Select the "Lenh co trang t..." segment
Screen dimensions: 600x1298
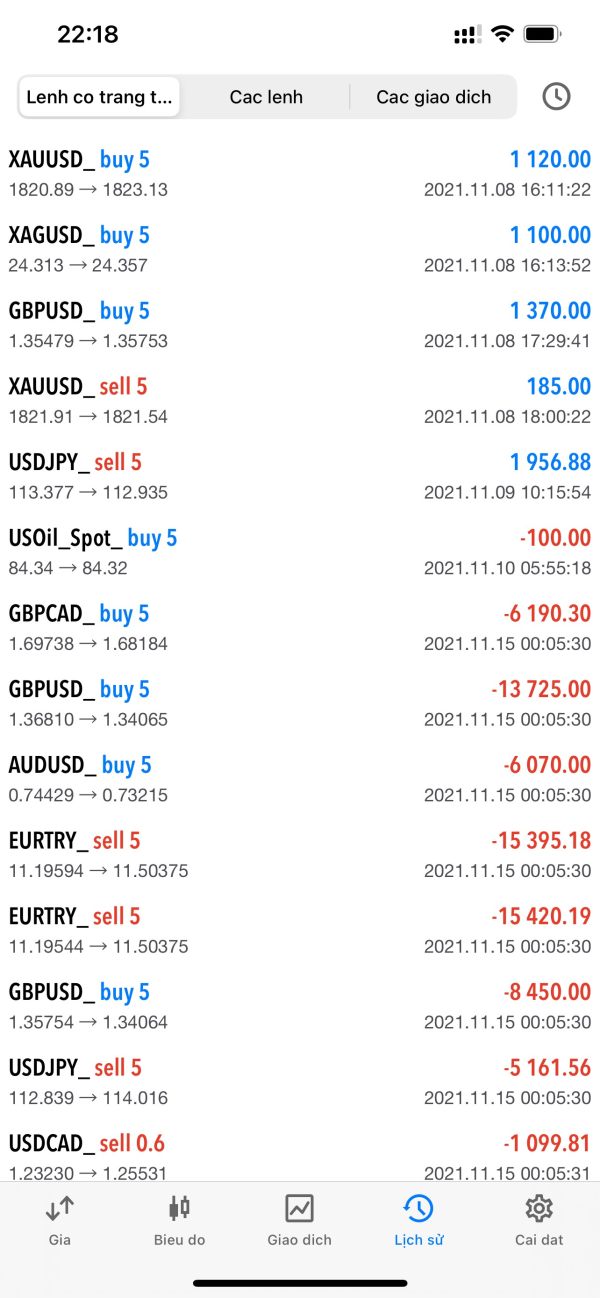pos(99,97)
